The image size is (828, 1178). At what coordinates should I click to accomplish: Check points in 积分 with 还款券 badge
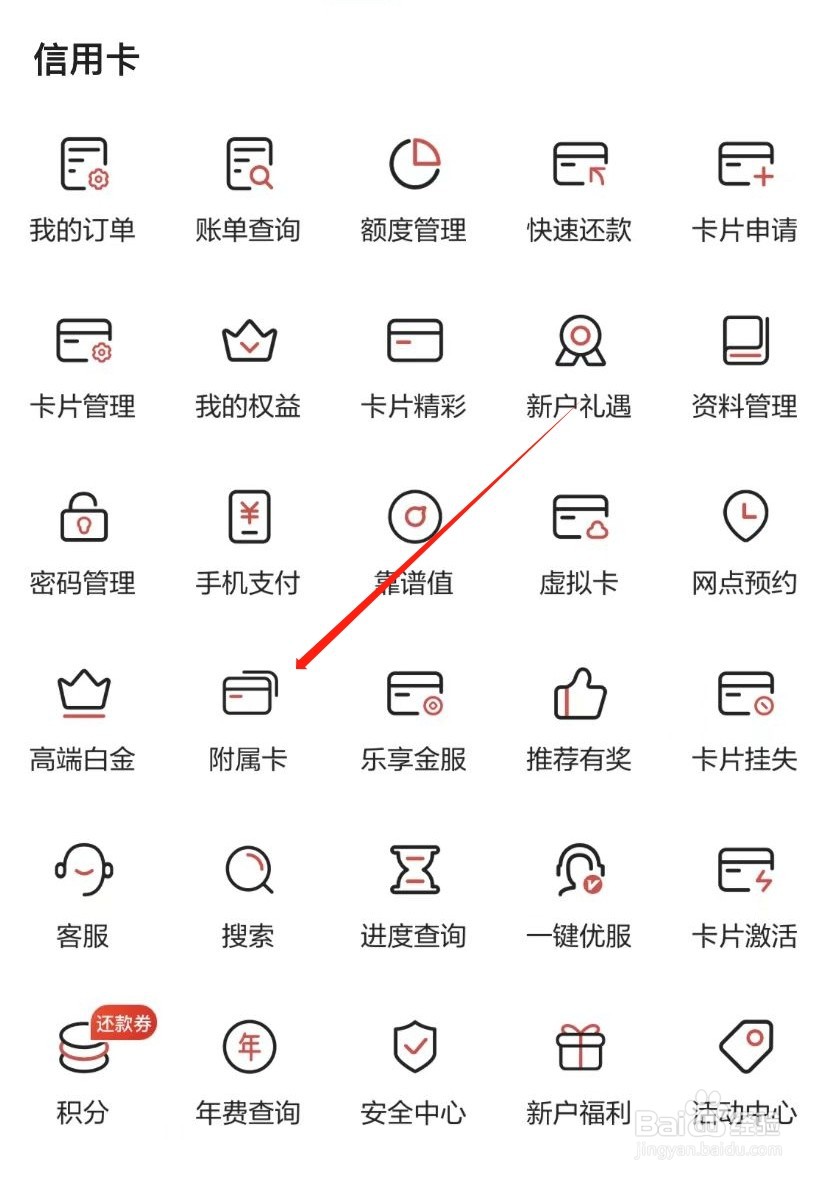pyautogui.click(x=83, y=1046)
